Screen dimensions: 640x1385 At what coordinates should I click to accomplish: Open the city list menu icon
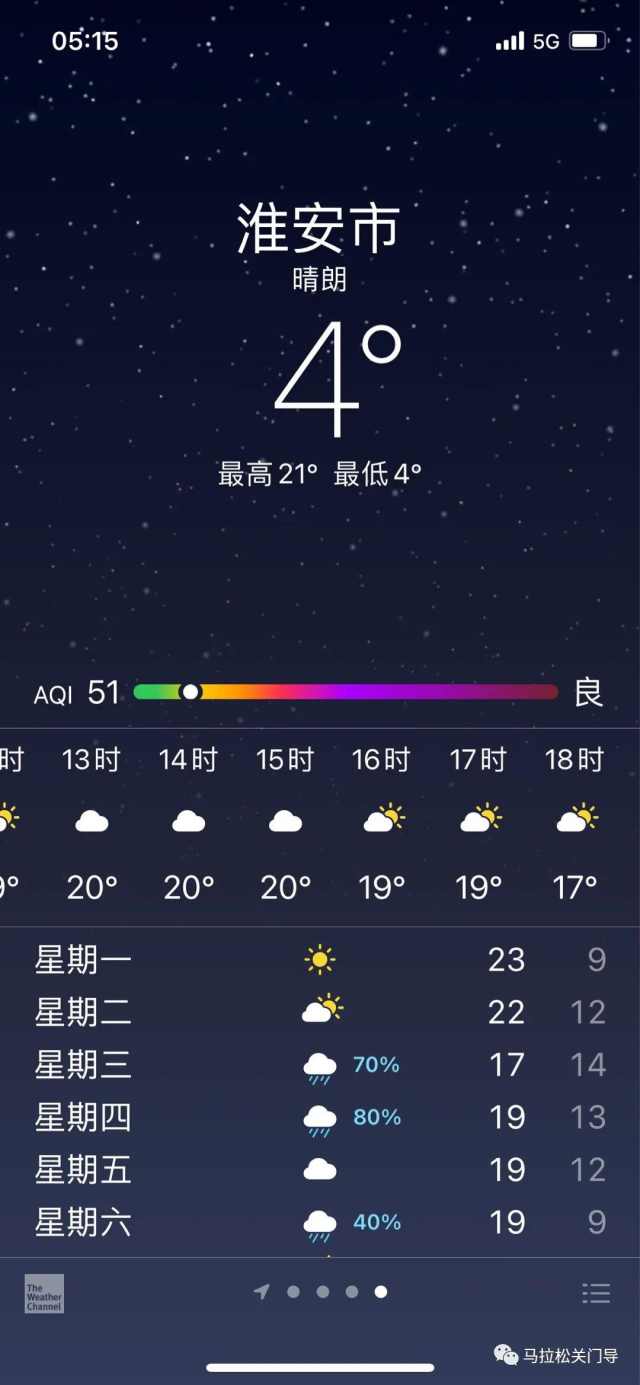596,1293
